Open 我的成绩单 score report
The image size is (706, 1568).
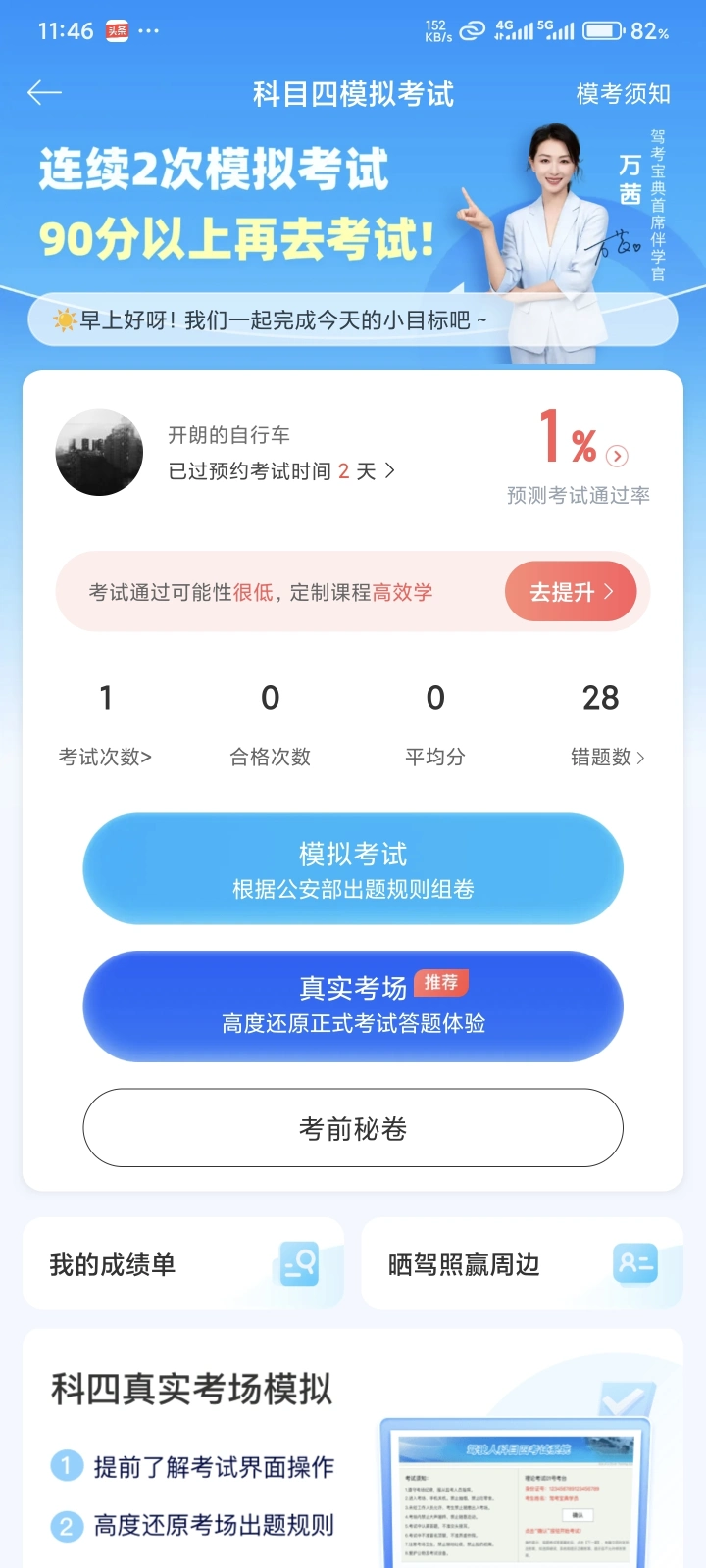pos(183,1264)
